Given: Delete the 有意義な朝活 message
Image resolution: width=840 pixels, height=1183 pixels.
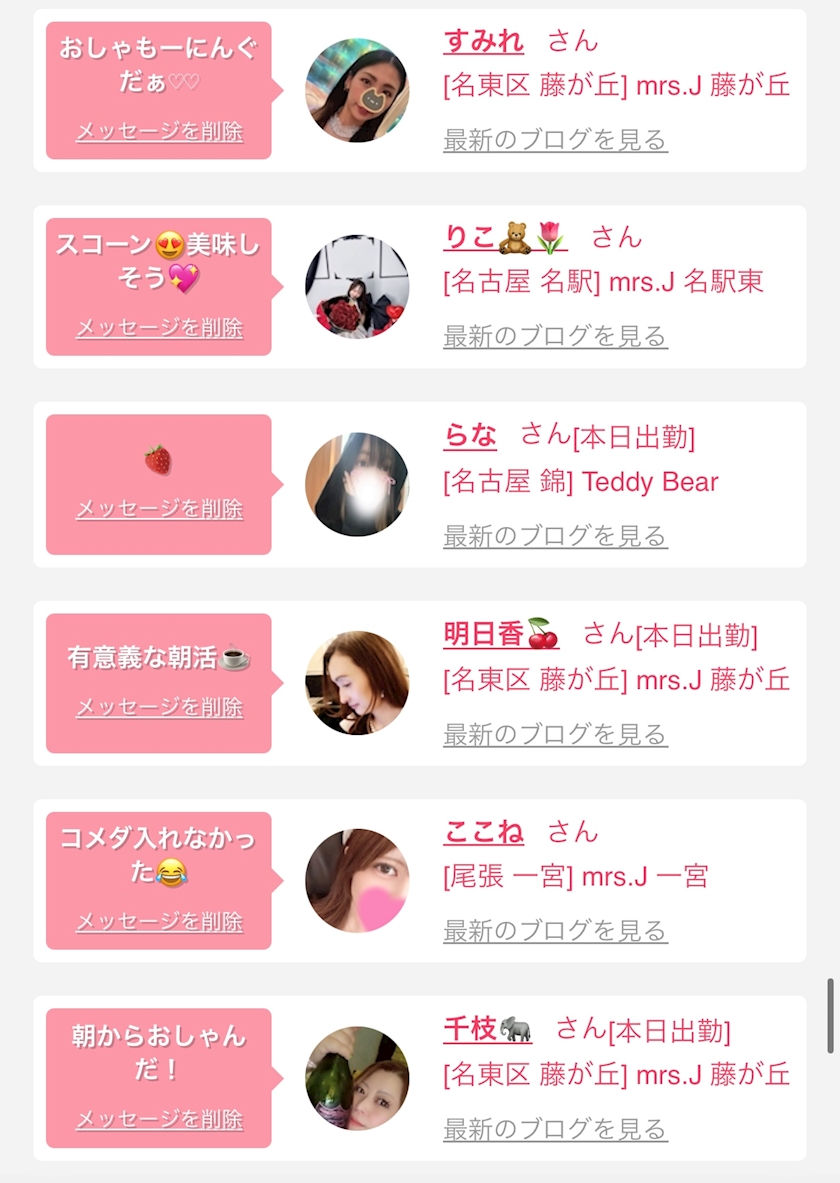Looking at the screenshot, I should (159, 707).
